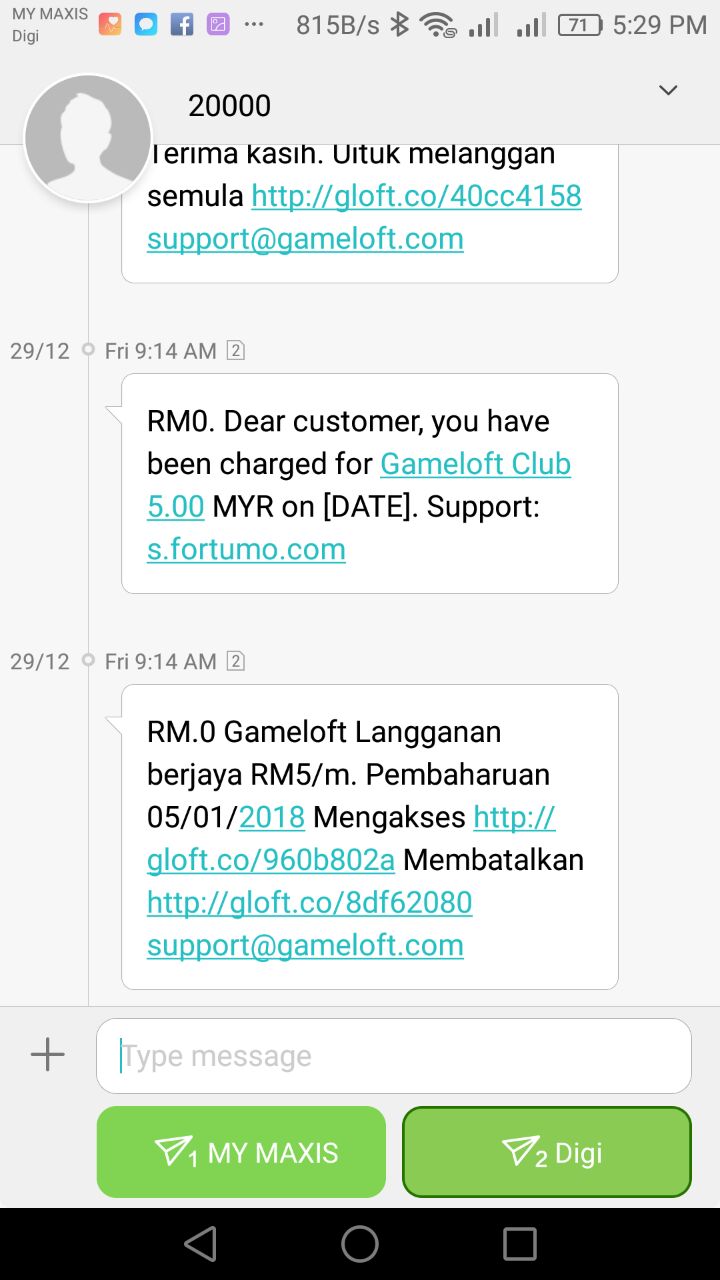Send via MY MAXIS SIM 1

(241, 1152)
